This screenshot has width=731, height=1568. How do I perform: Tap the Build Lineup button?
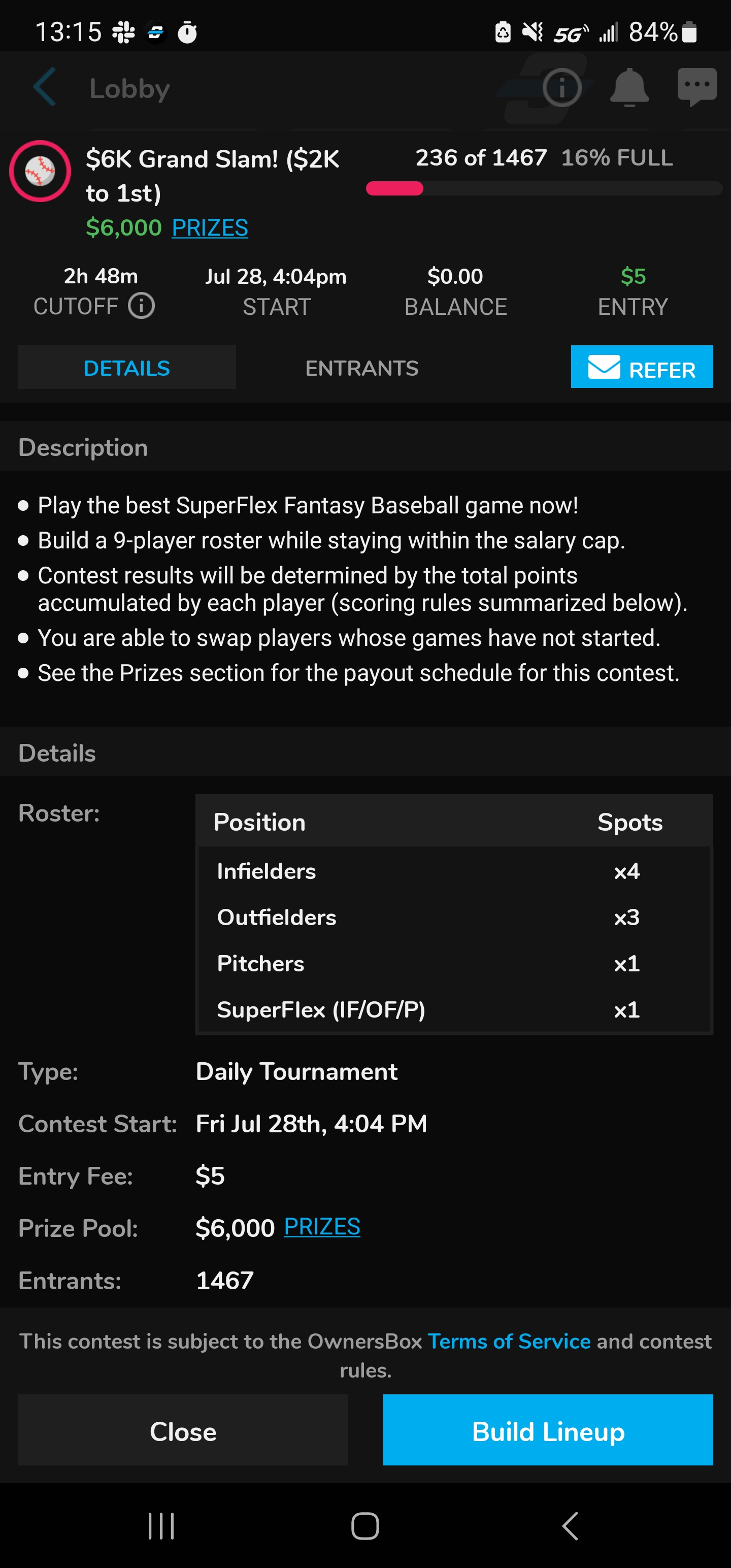tap(547, 1431)
